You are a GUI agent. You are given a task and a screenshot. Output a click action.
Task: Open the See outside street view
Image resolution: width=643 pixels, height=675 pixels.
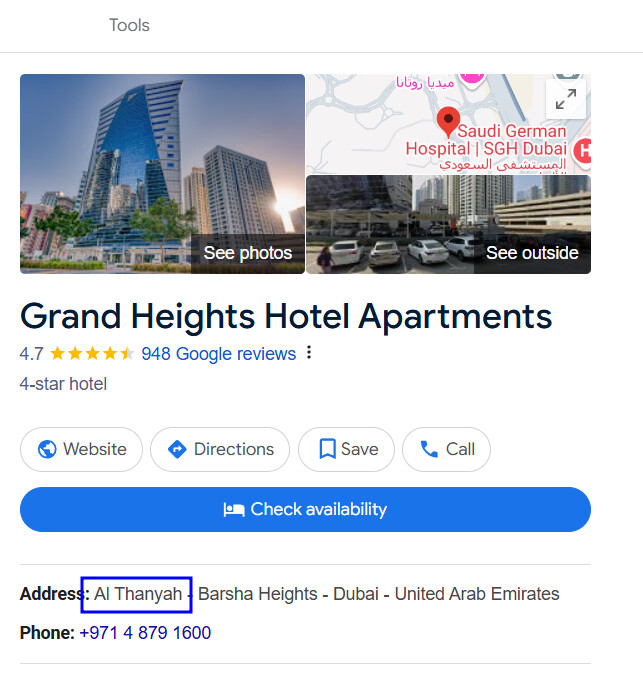coord(448,224)
